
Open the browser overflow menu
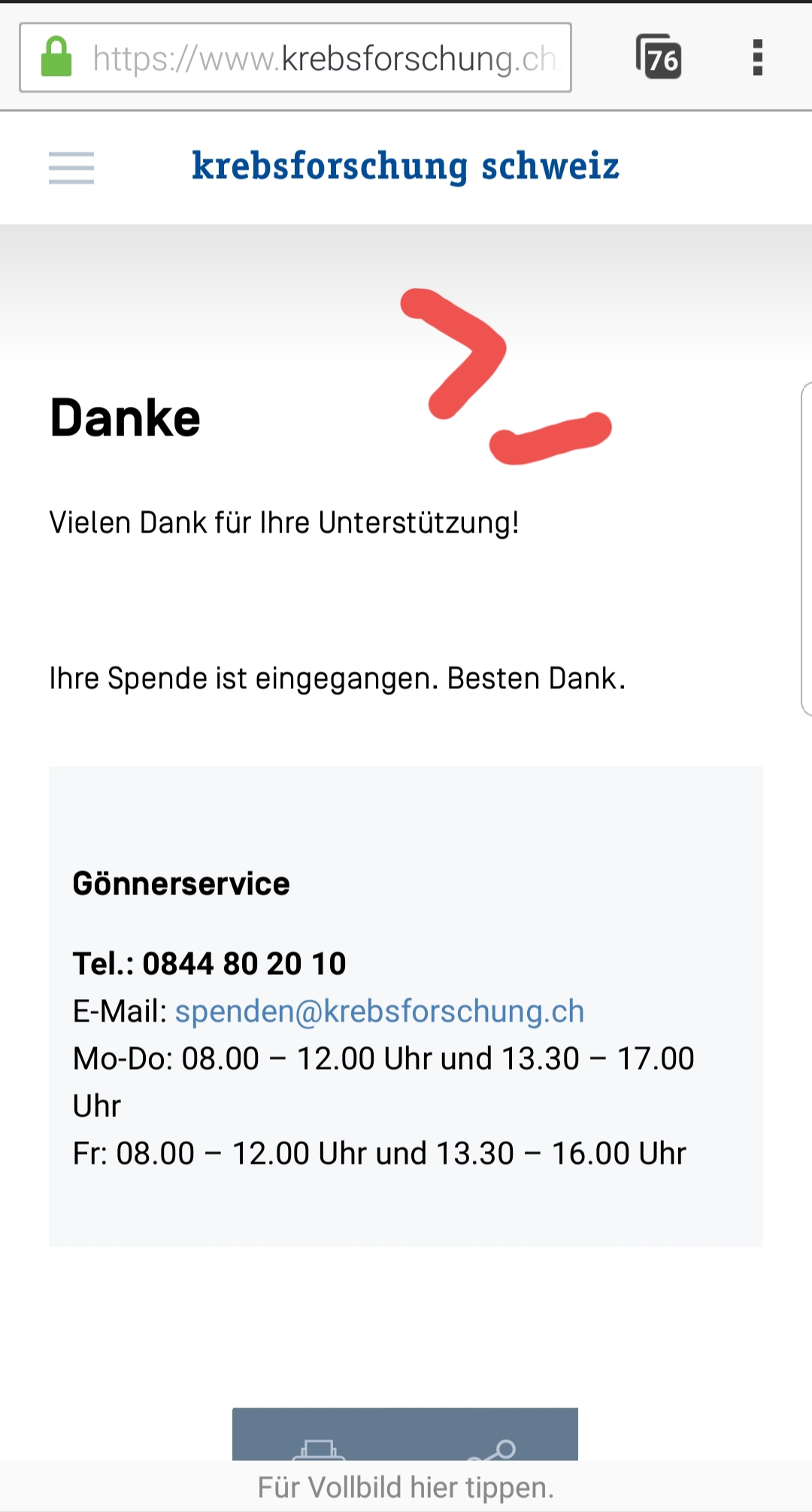coord(757,58)
